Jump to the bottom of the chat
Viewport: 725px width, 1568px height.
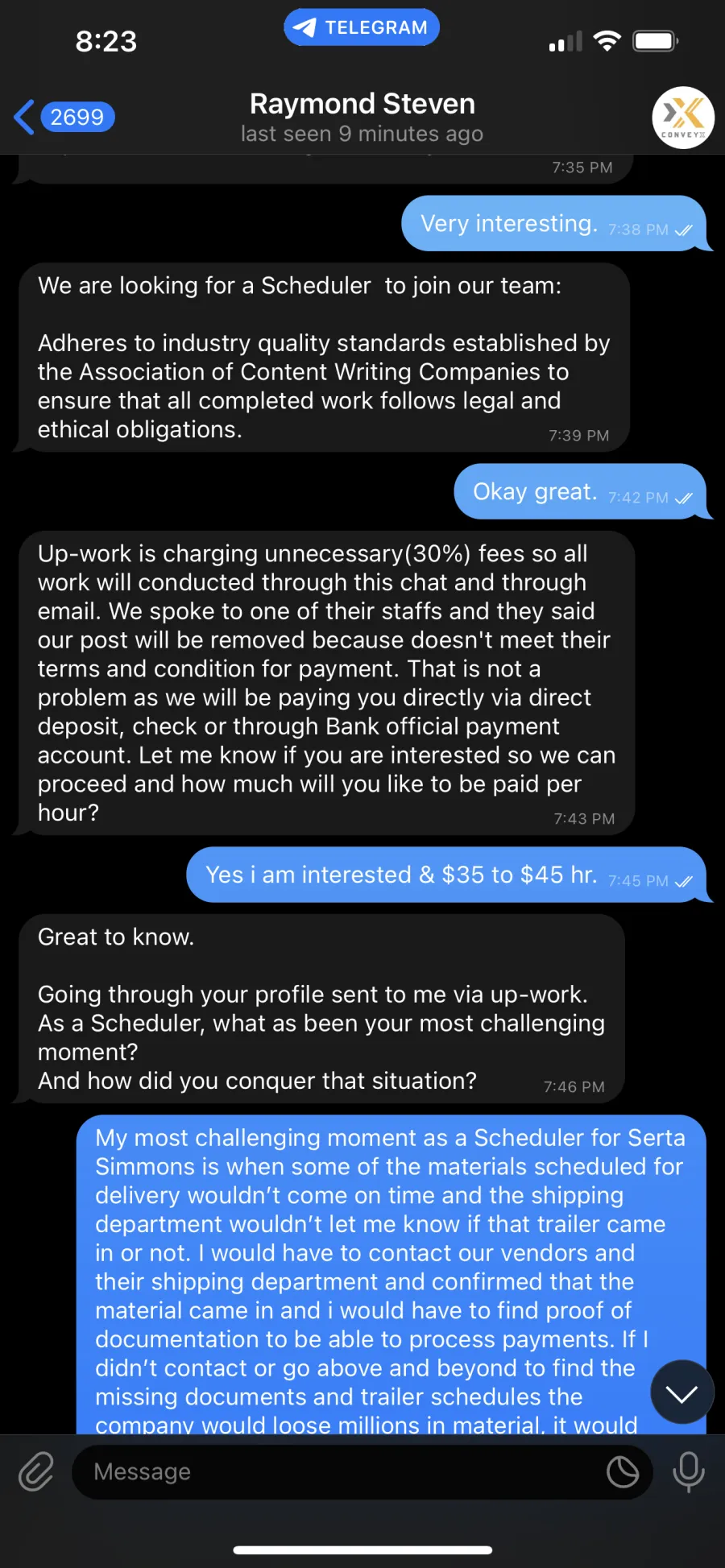pos(681,1393)
